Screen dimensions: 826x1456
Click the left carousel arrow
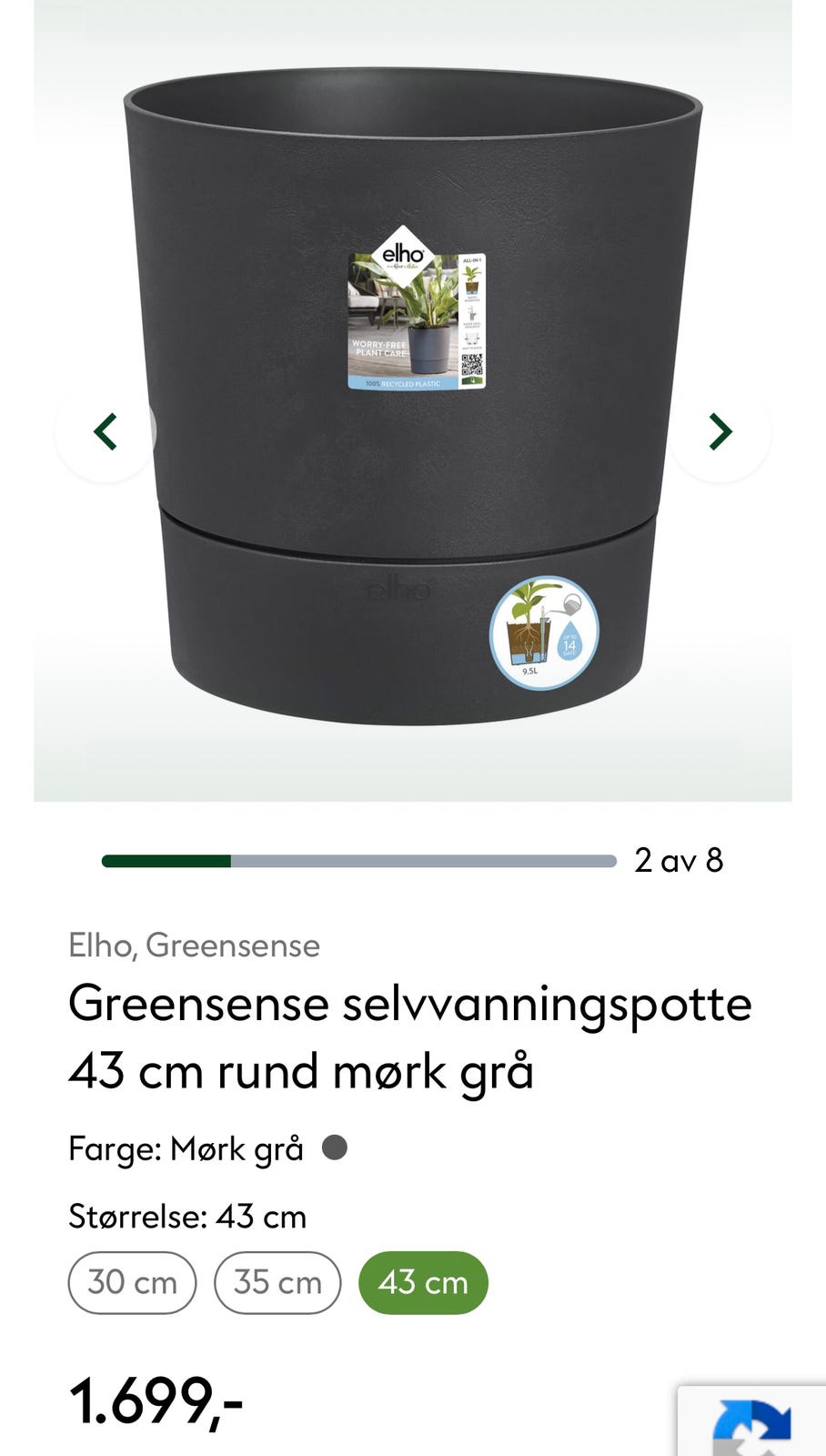(x=105, y=431)
